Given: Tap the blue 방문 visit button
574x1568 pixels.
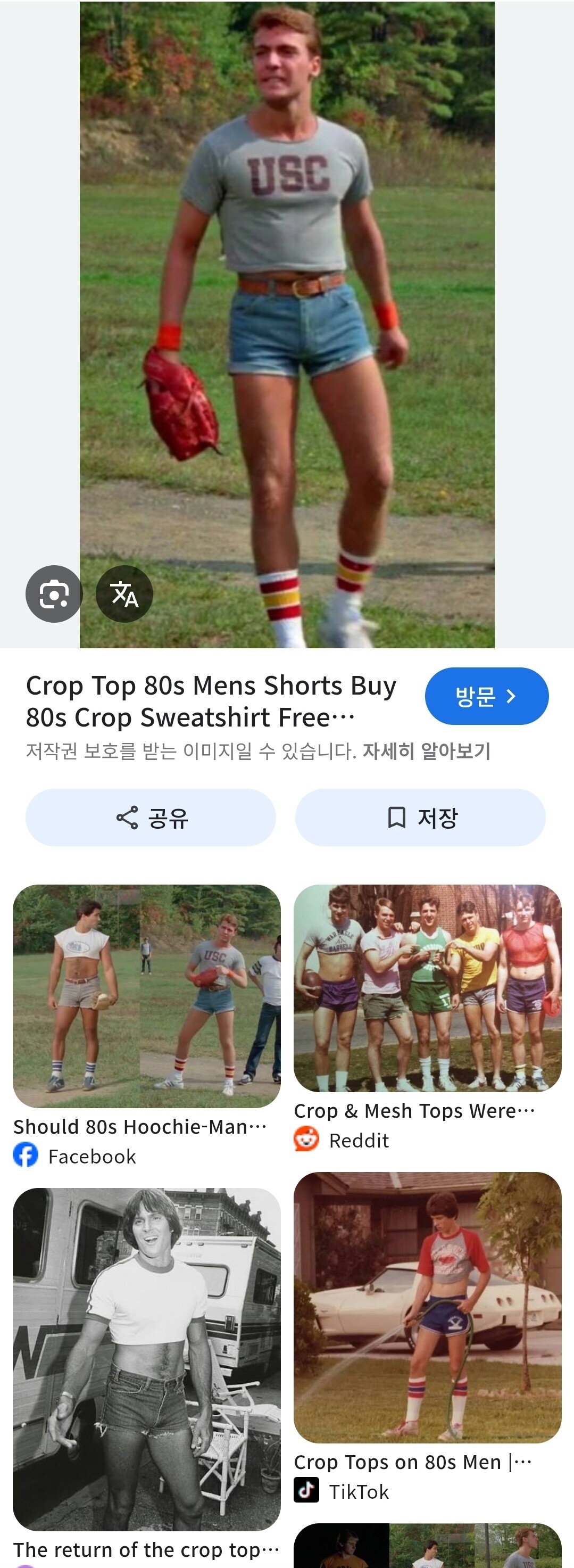Looking at the screenshot, I should 486,696.
